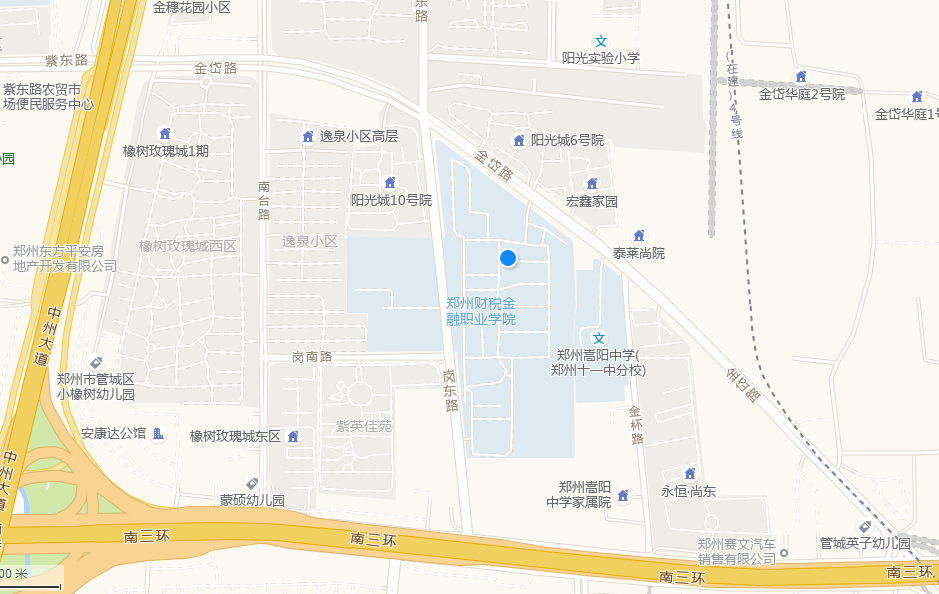This screenshot has height=594, width=939.
Task: Open the 阳光城6号院 residence marker
Action: [x=519, y=140]
